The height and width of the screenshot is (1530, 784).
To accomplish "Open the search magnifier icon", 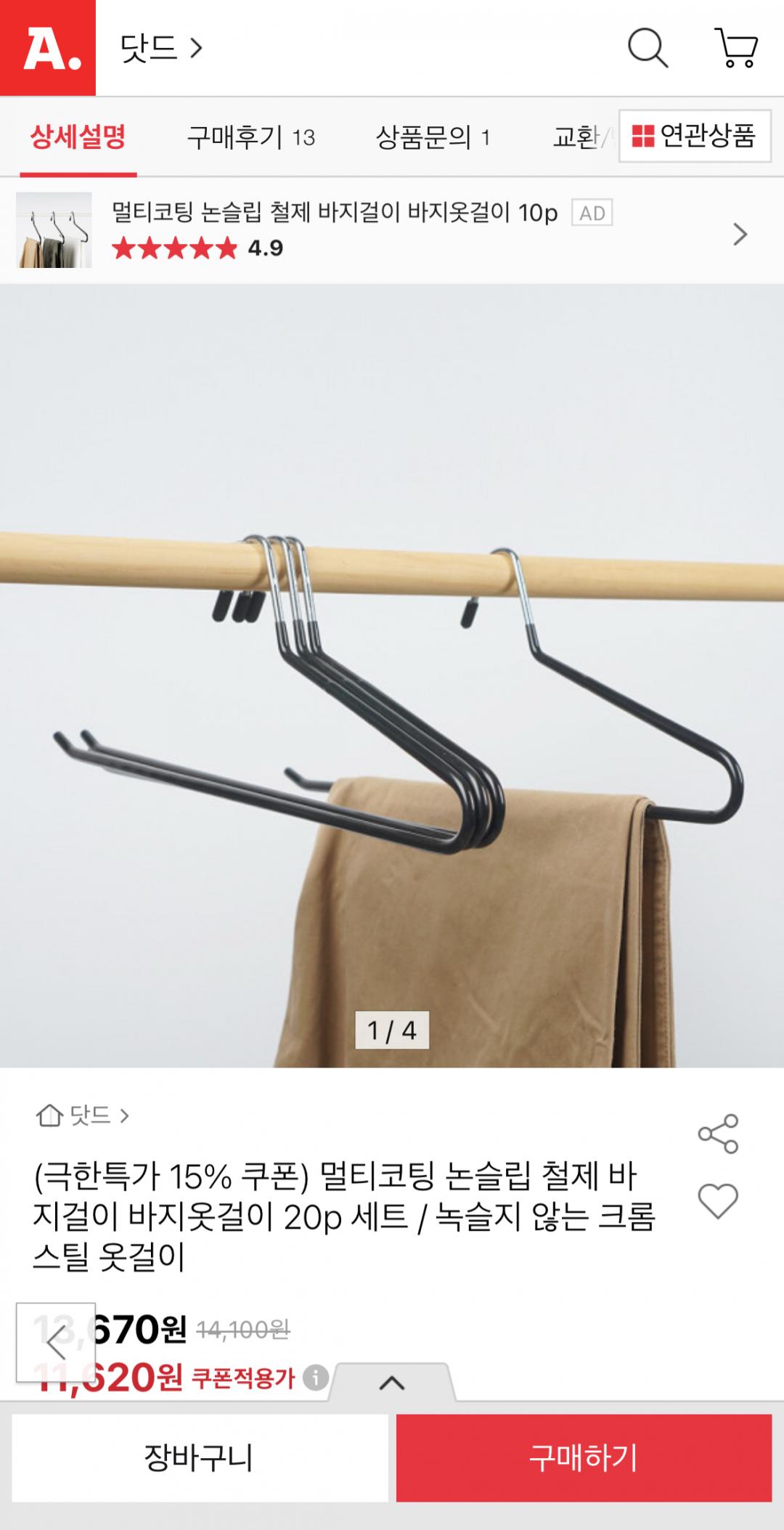I will pyautogui.click(x=648, y=49).
